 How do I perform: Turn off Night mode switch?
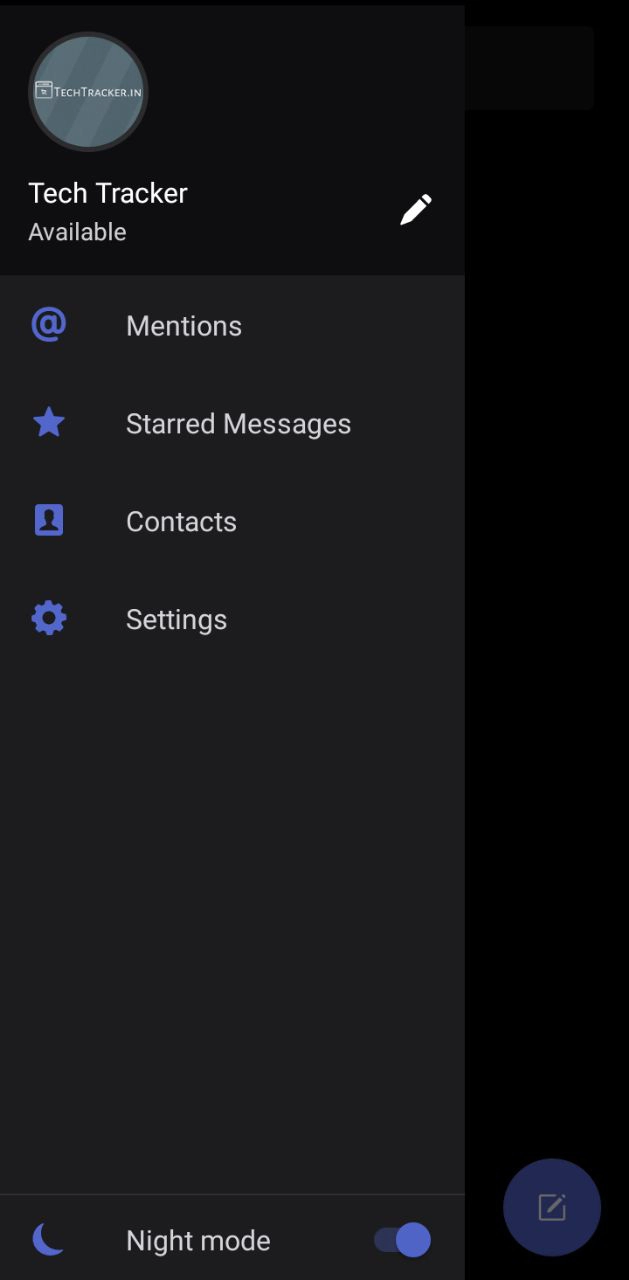403,1240
